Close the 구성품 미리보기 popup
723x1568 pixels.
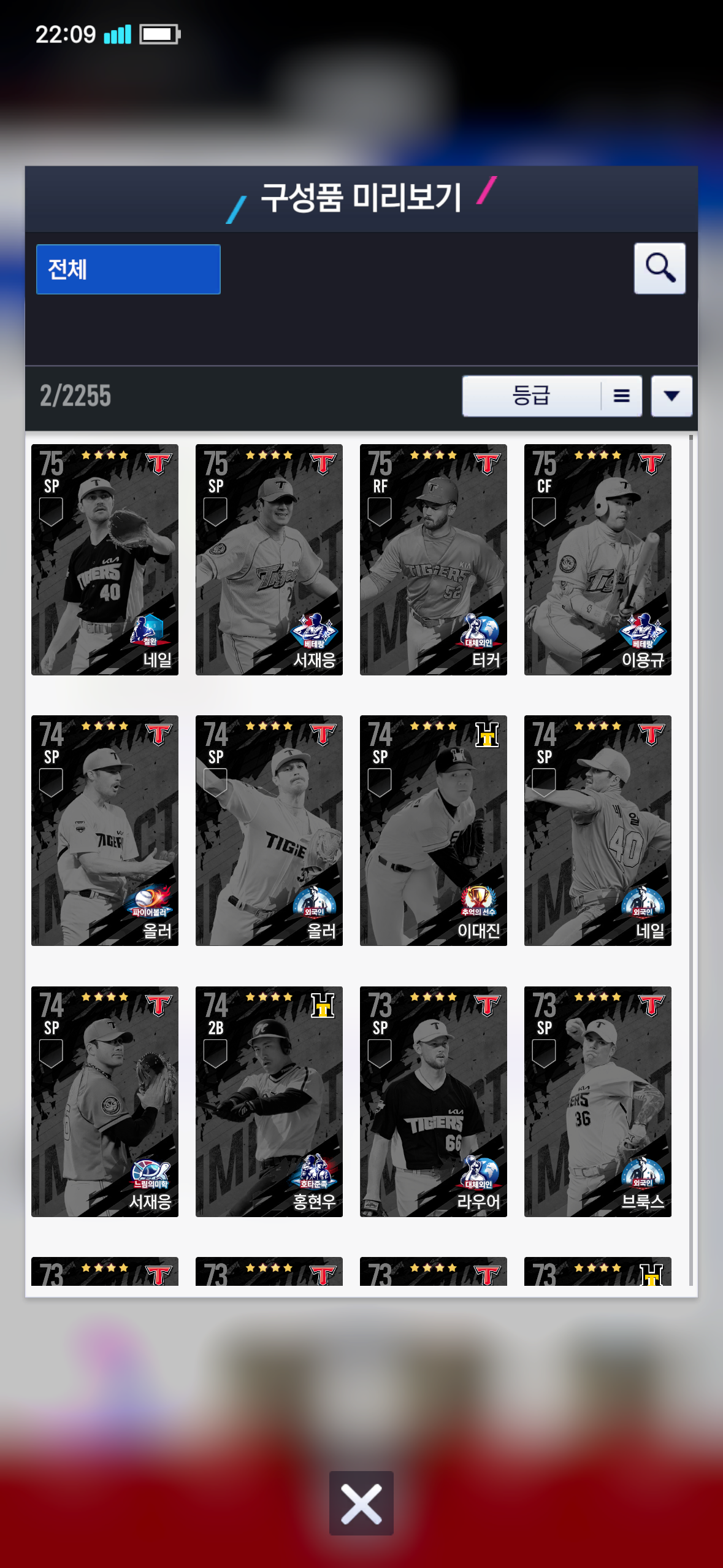point(361,1503)
